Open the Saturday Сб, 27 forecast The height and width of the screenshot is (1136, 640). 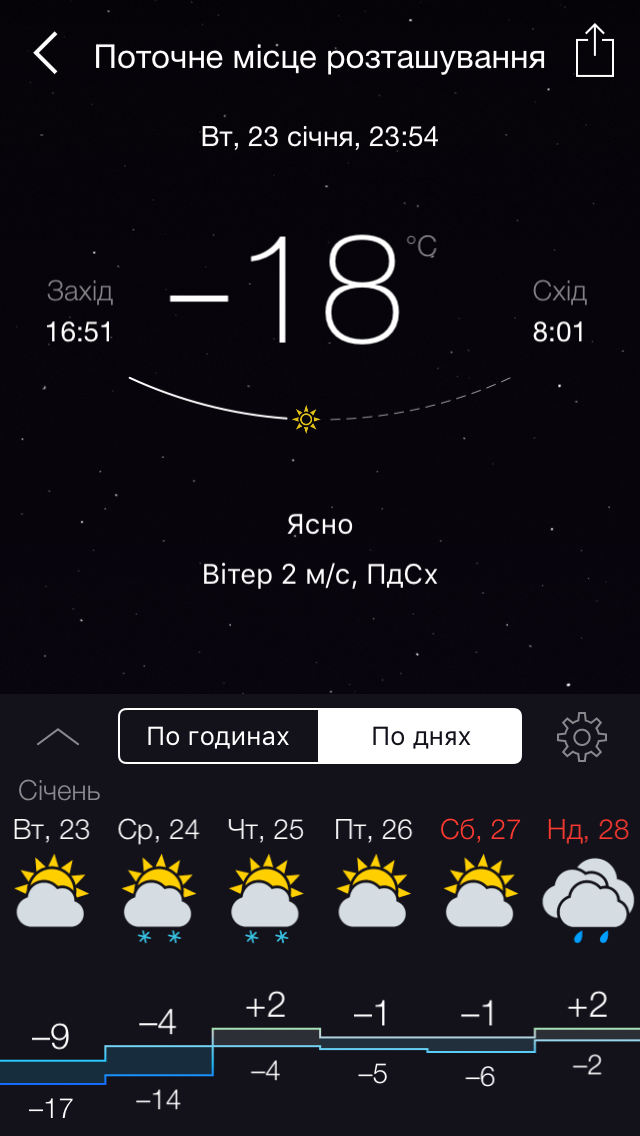(480, 880)
